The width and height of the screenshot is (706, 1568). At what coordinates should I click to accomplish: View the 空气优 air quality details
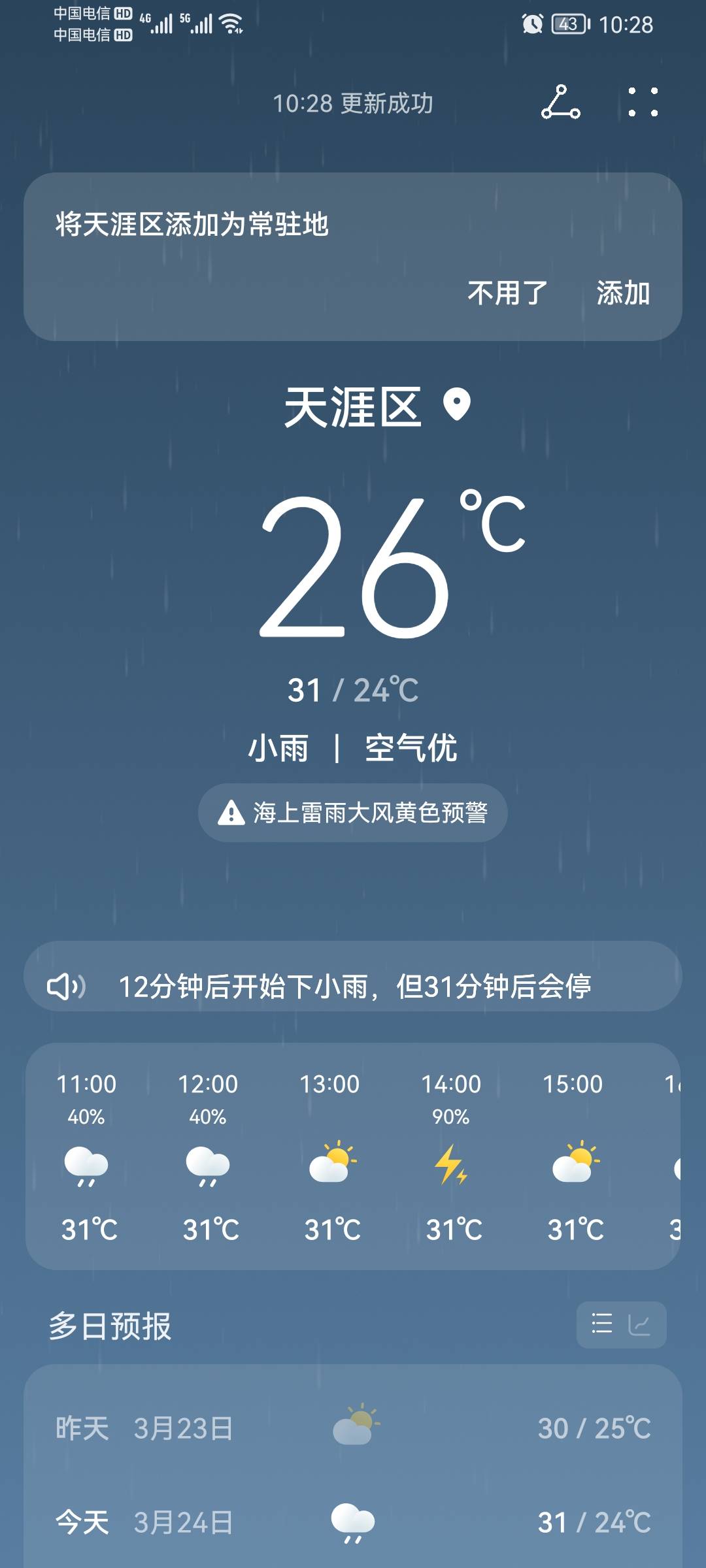411,748
